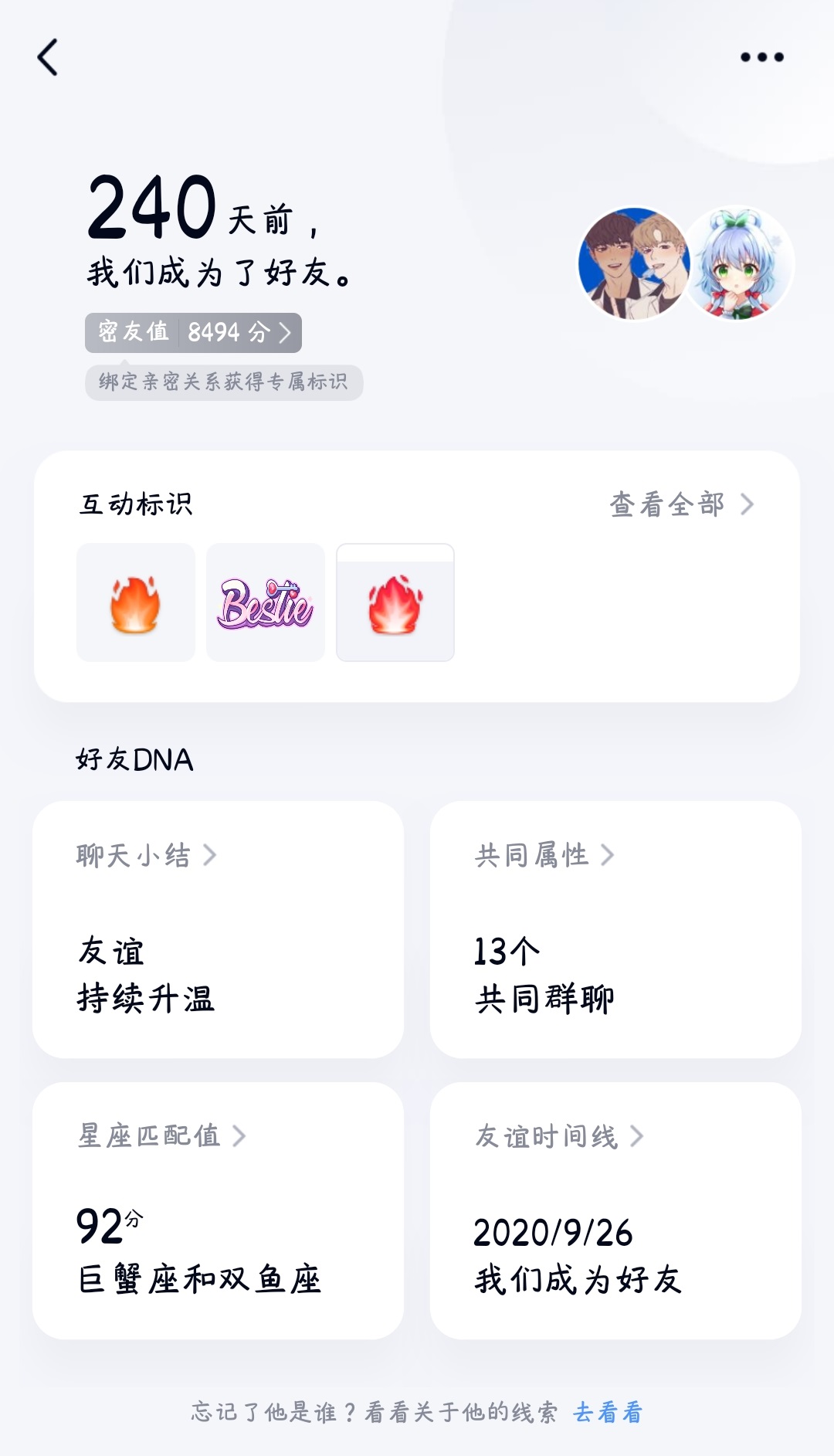The image size is (834, 1456).
Task: Open the 密友值 8494 分 details
Action: 193,333
